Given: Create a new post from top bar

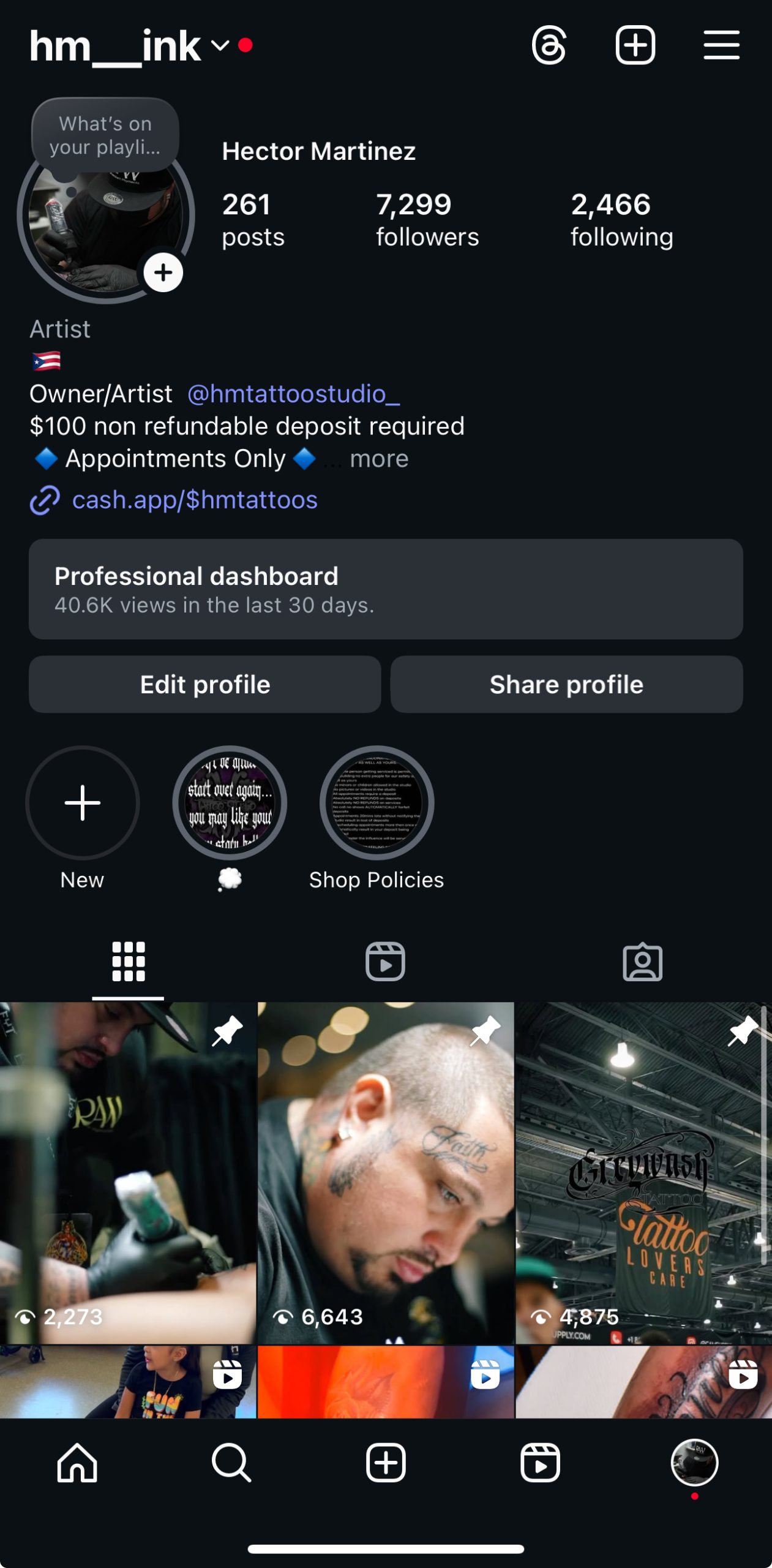Looking at the screenshot, I should (x=635, y=45).
